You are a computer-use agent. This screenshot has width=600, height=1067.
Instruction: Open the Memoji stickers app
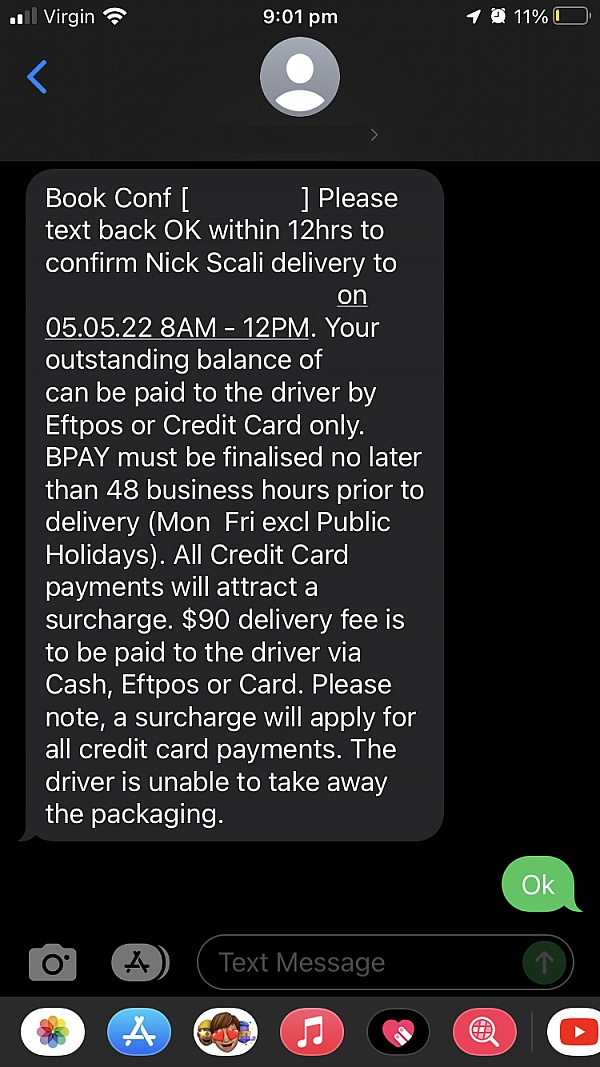coord(225,1033)
